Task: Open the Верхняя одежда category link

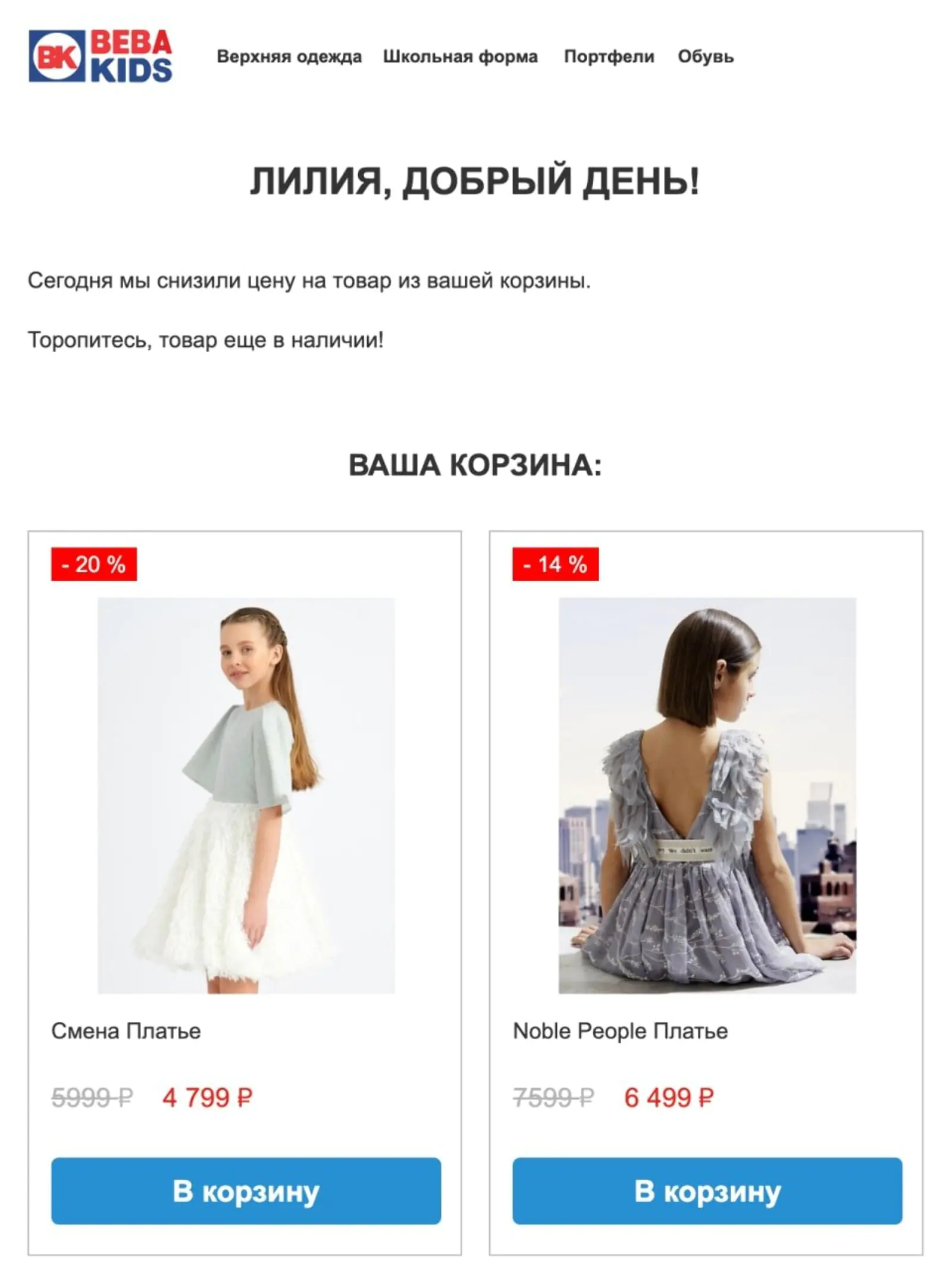Action: click(289, 57)
